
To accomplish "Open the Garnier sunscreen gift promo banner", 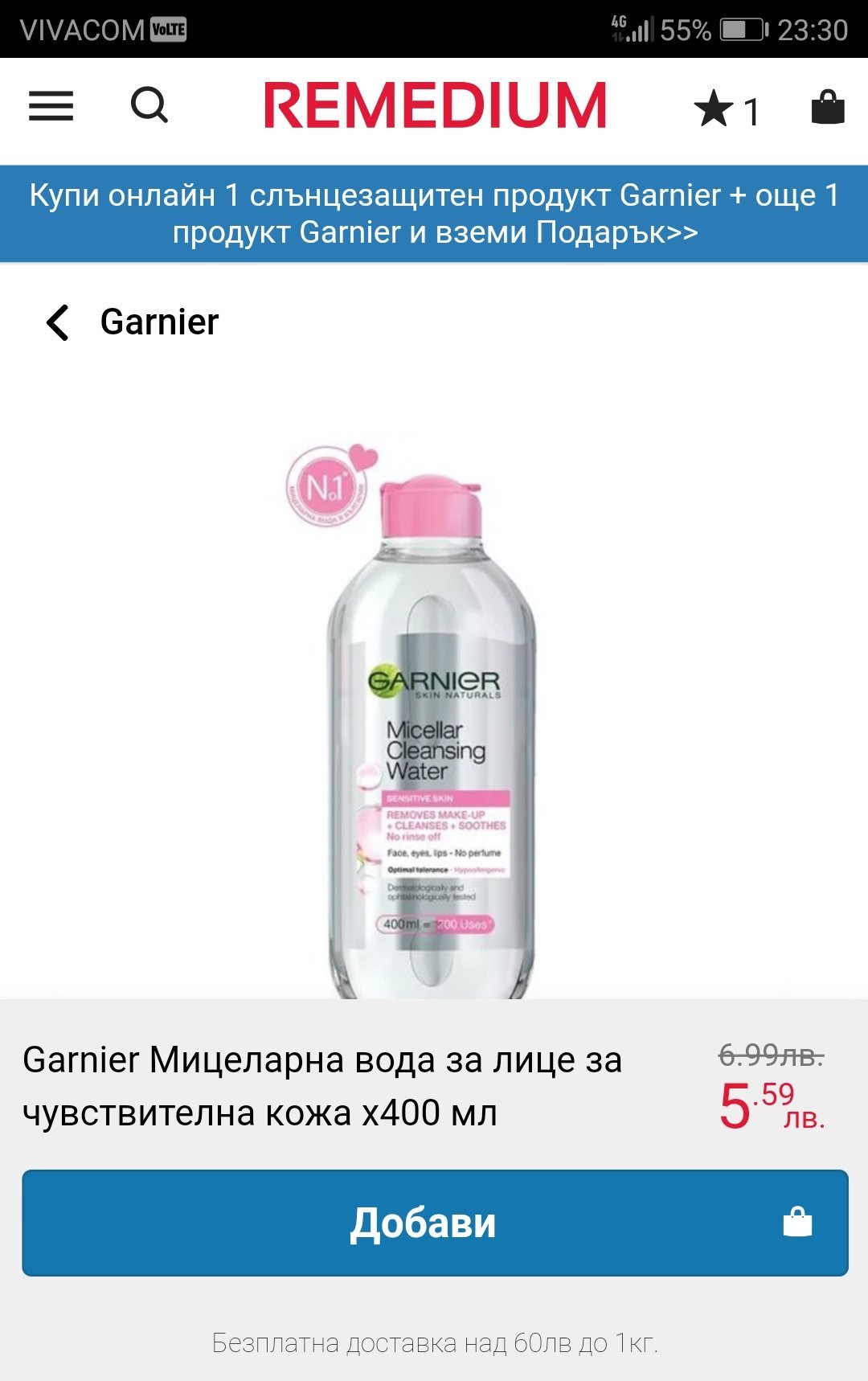I will [434, 214].
